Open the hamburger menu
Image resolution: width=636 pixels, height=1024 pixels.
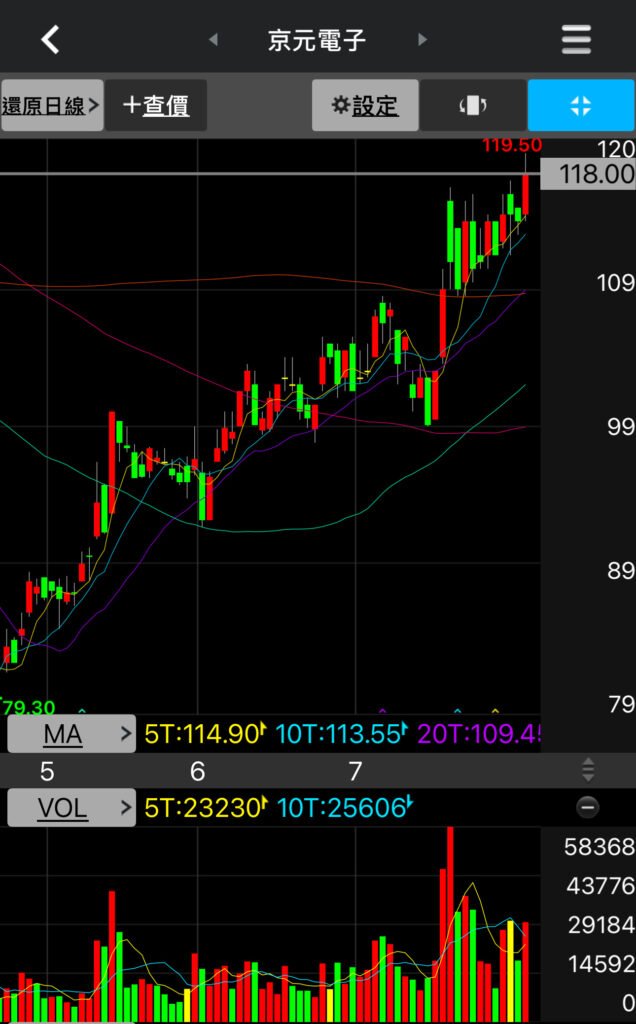[576, 39]
